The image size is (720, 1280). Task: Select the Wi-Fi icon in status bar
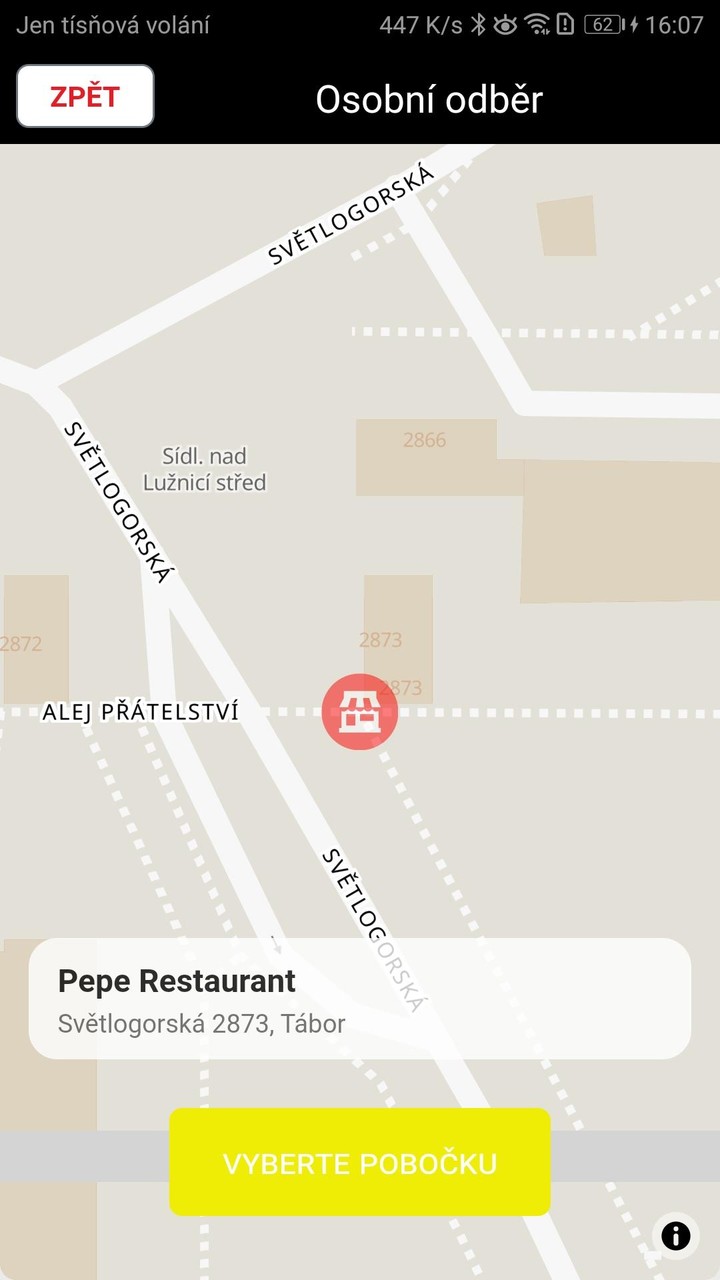click(536, 23)
